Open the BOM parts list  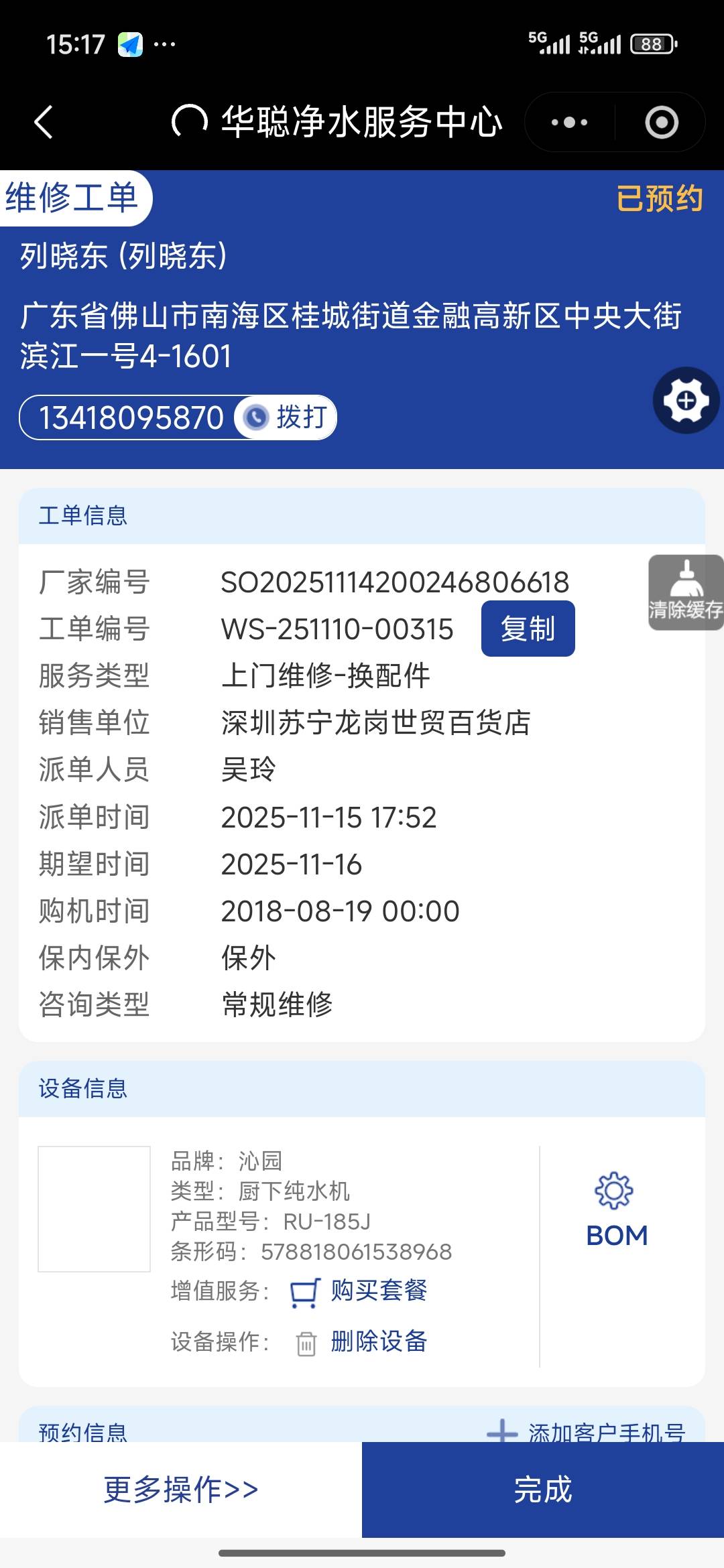pyautogui.click(x=616, y=1212)
